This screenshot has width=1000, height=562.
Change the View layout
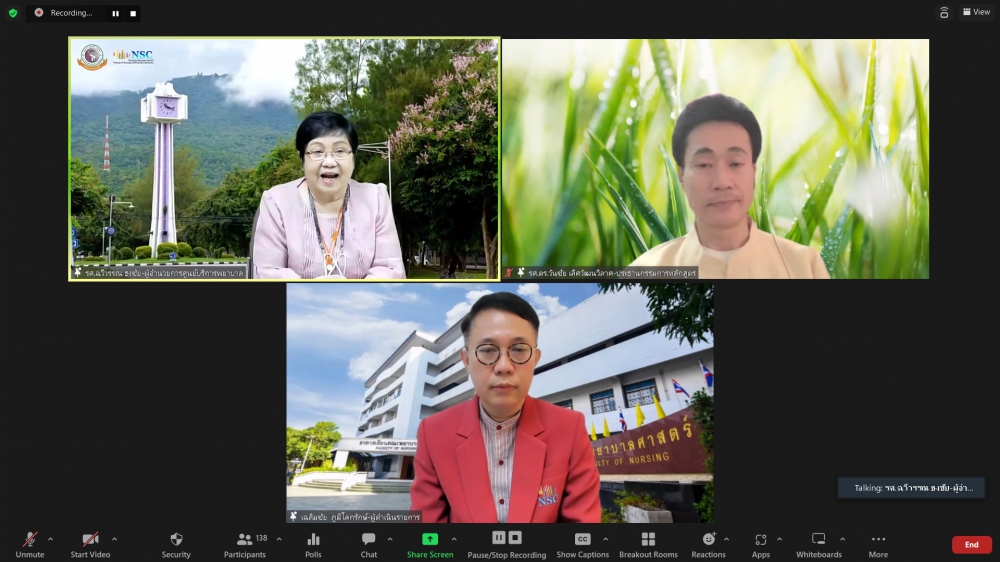point(976,12)
